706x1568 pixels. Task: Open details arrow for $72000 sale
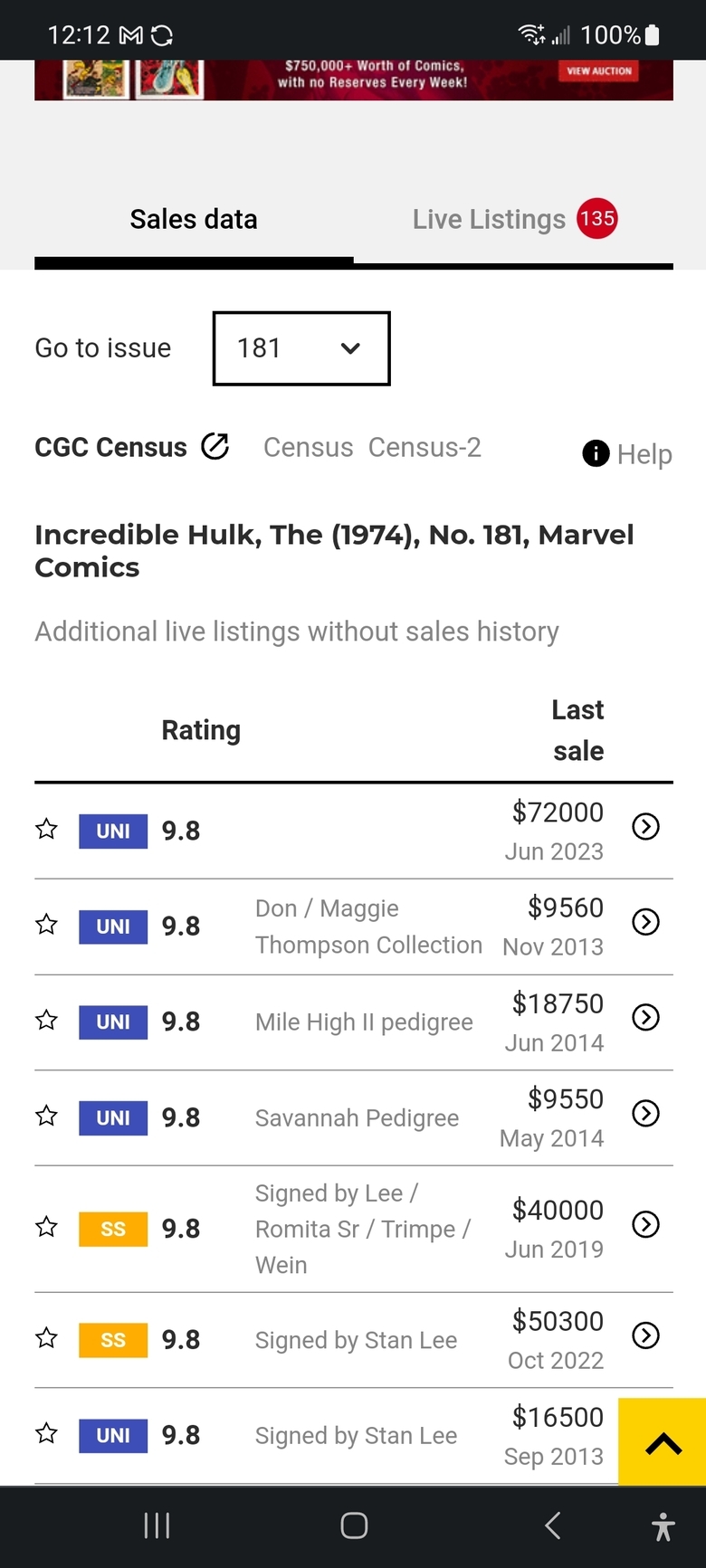645,827
